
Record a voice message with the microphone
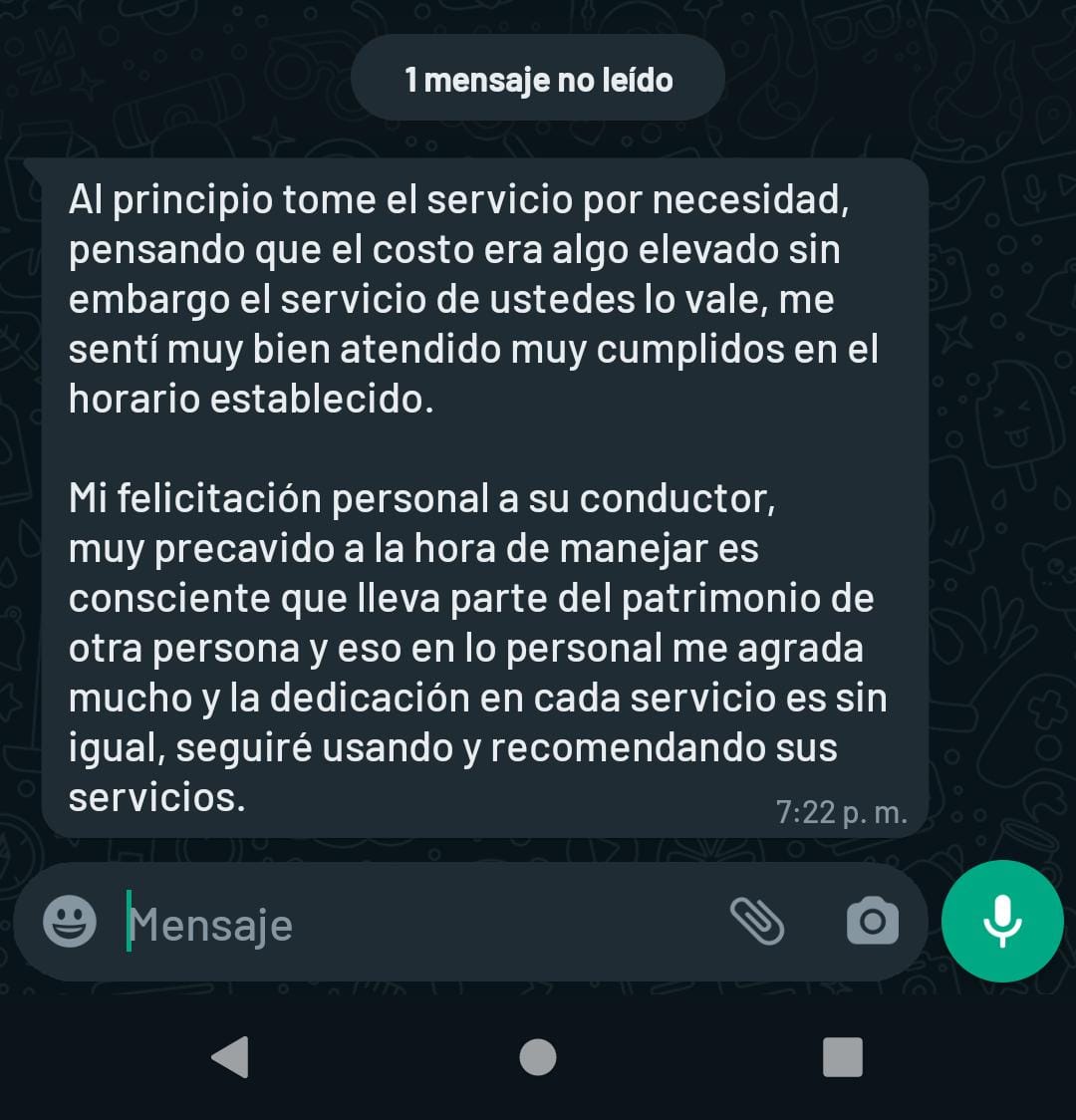point(1001,921)
